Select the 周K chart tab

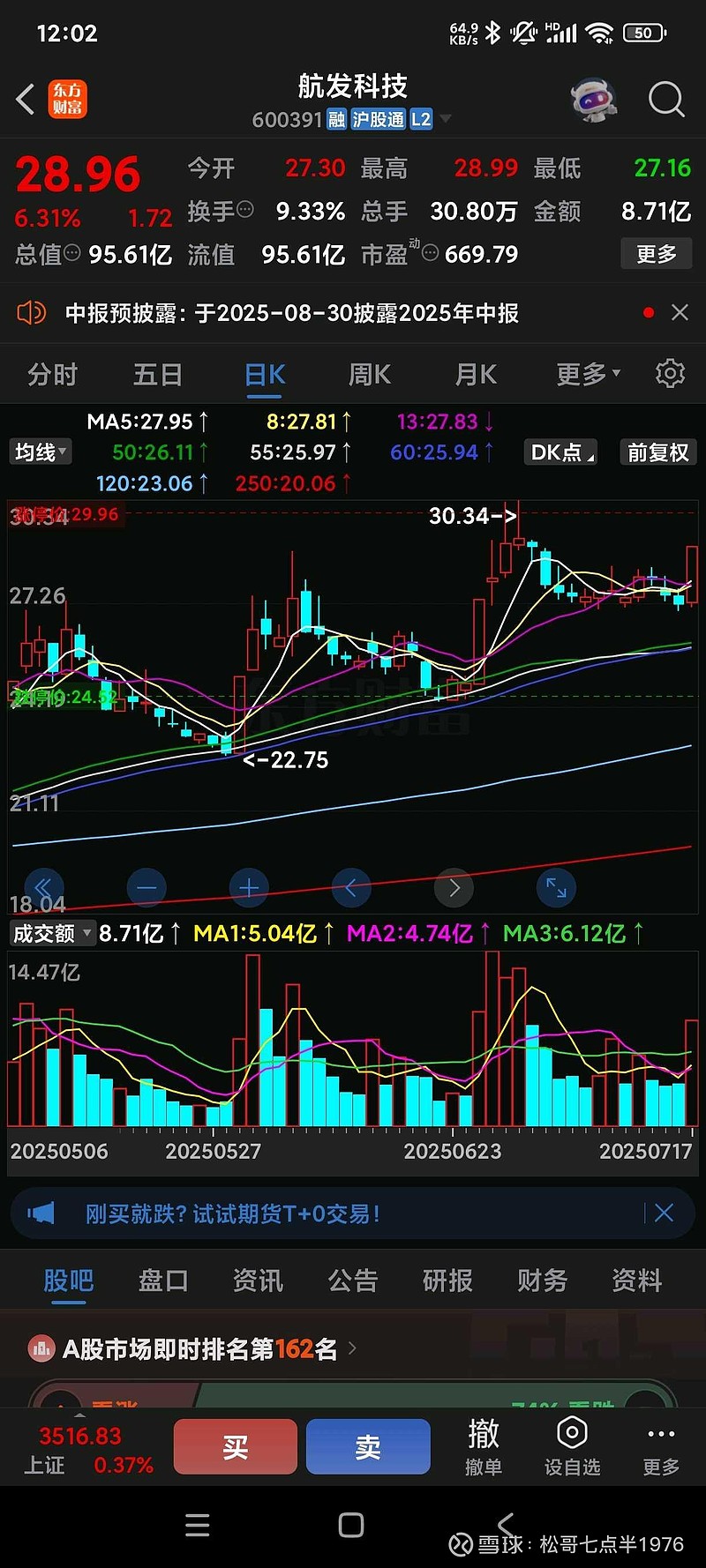(x=369, y=375)
